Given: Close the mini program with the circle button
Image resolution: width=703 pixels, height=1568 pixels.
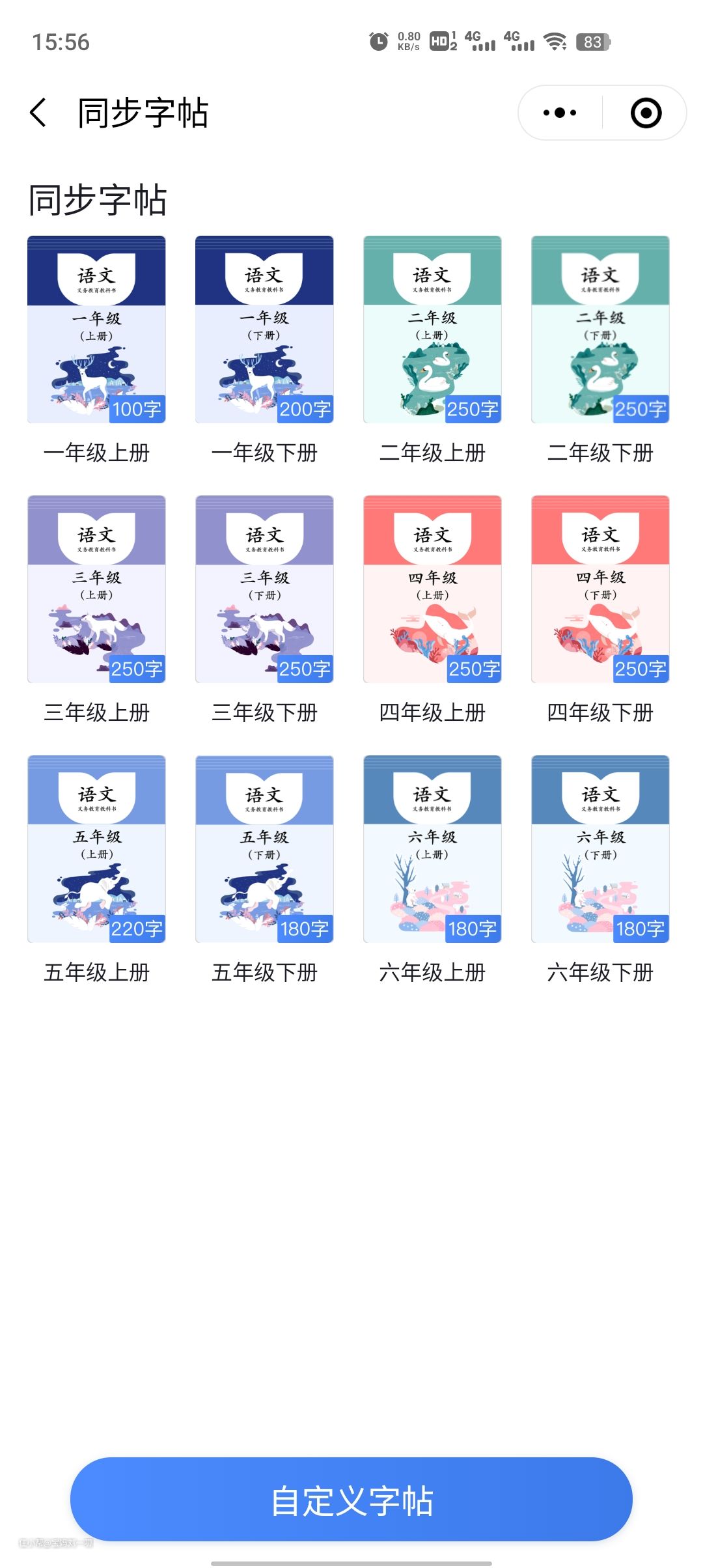Looking at the screenshot, I should (x=646, y=113).
